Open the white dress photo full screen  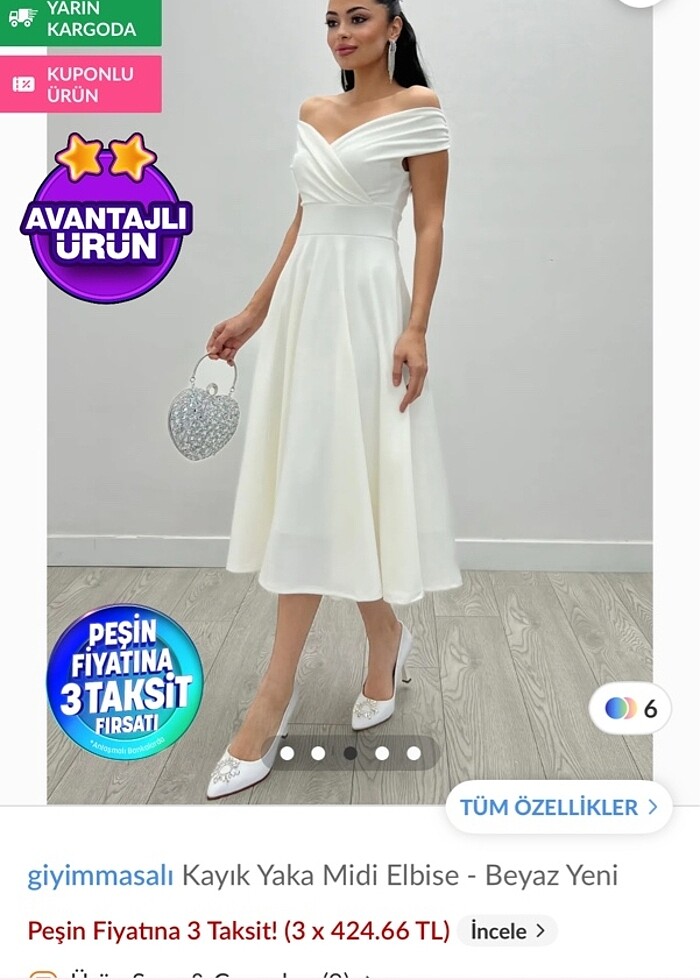click(350, 400)
